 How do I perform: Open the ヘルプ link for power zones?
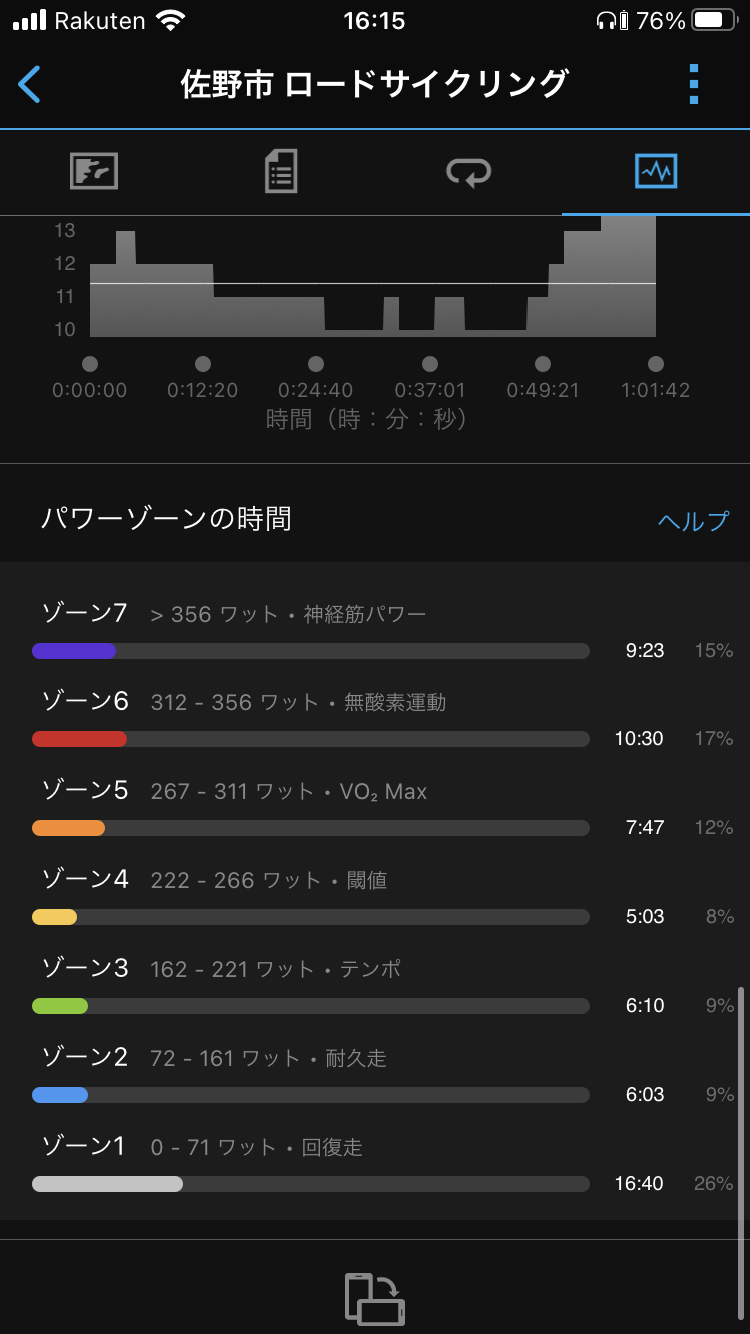(694, 521)
